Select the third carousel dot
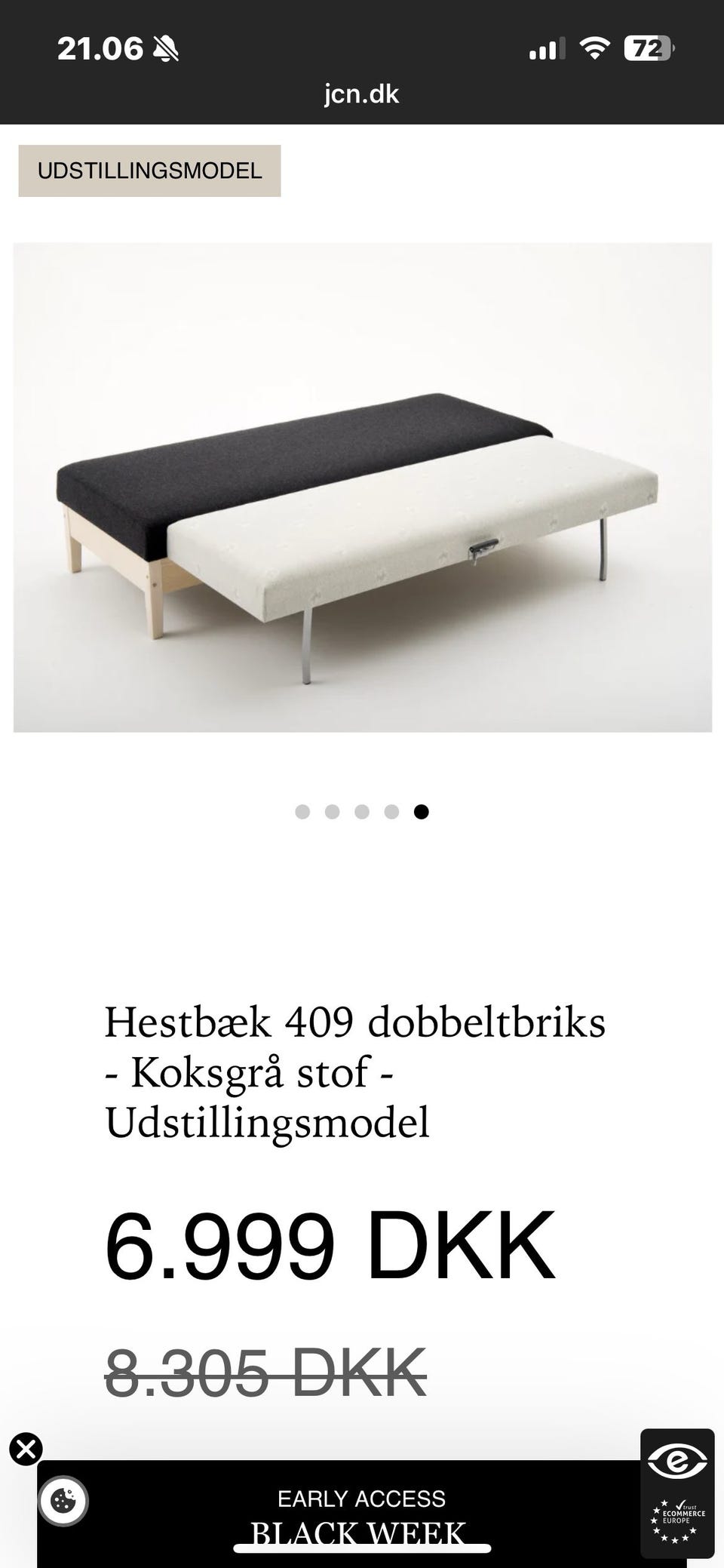Image resolution: width=724 pixels, height=1568 pixels. (x=362, y=811)
